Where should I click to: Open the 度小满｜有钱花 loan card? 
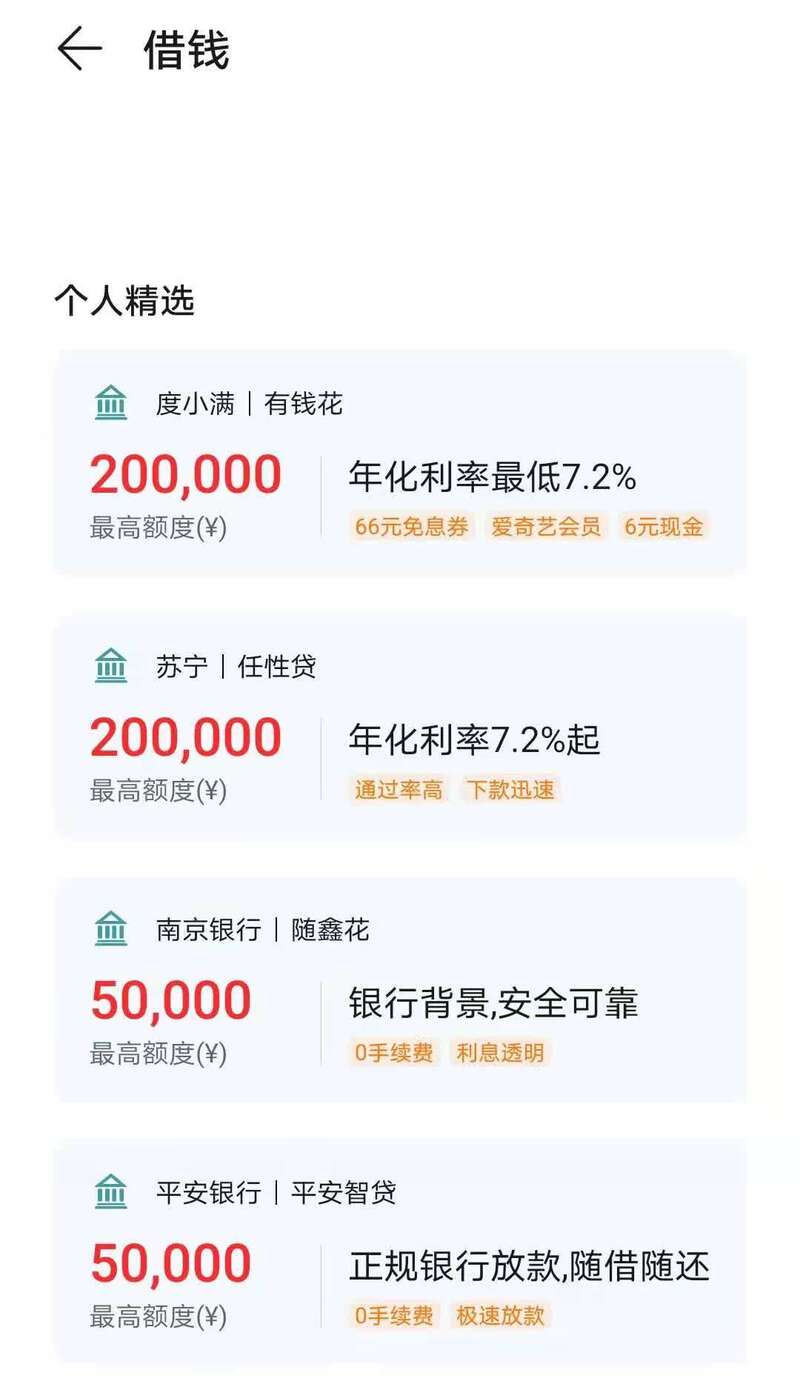(400, 460)
